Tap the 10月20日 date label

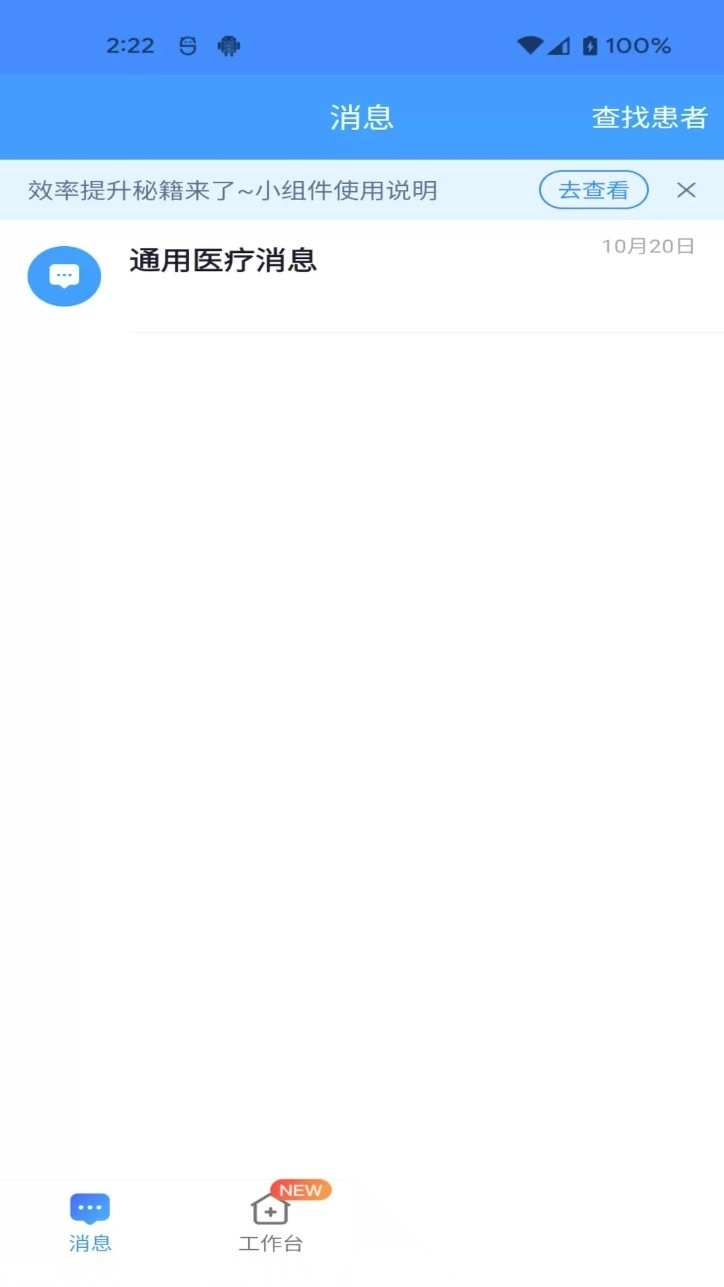(x=646, y=243)
